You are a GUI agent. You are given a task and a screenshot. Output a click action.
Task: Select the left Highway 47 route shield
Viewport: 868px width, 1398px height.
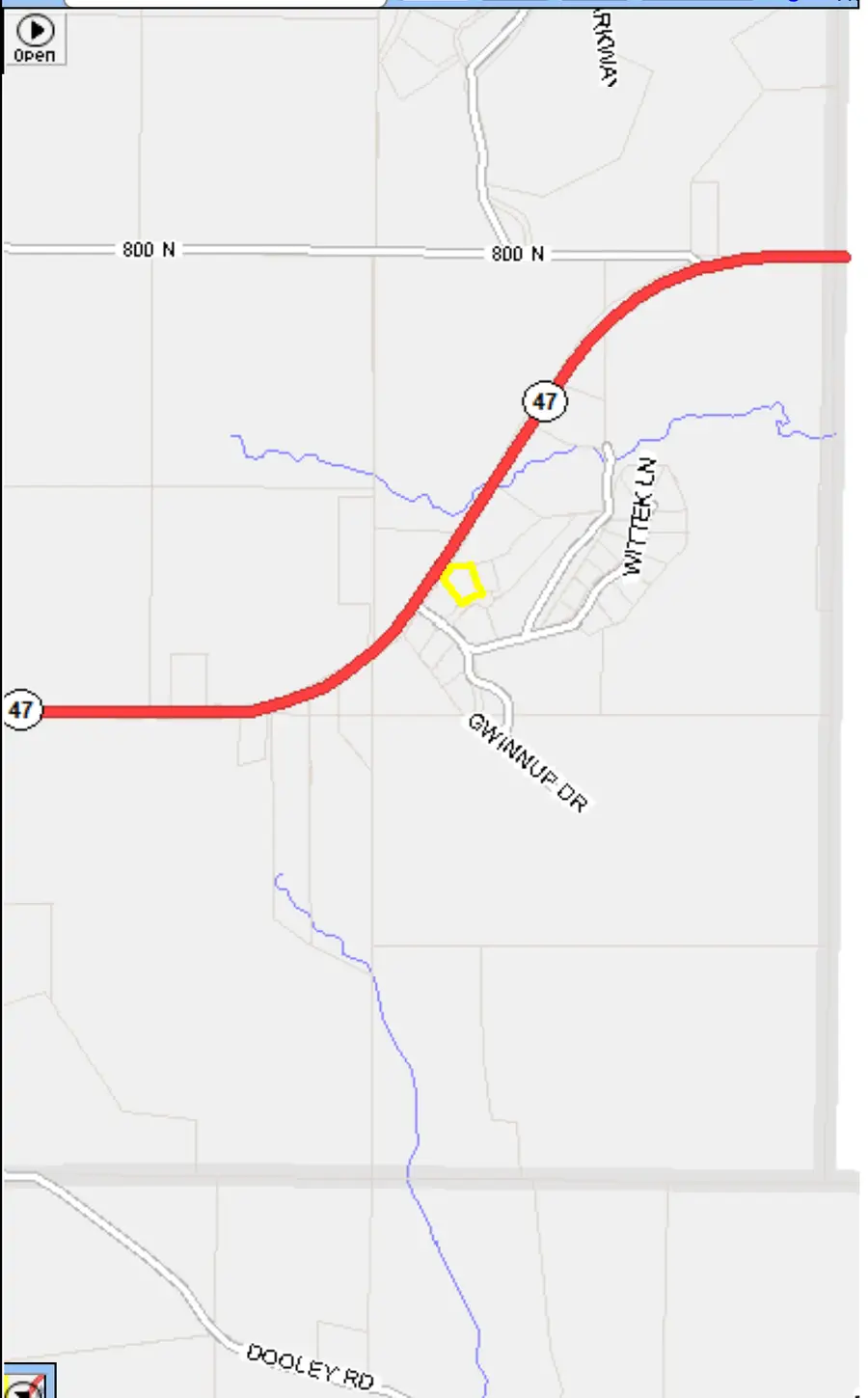(x=21, y=709)
